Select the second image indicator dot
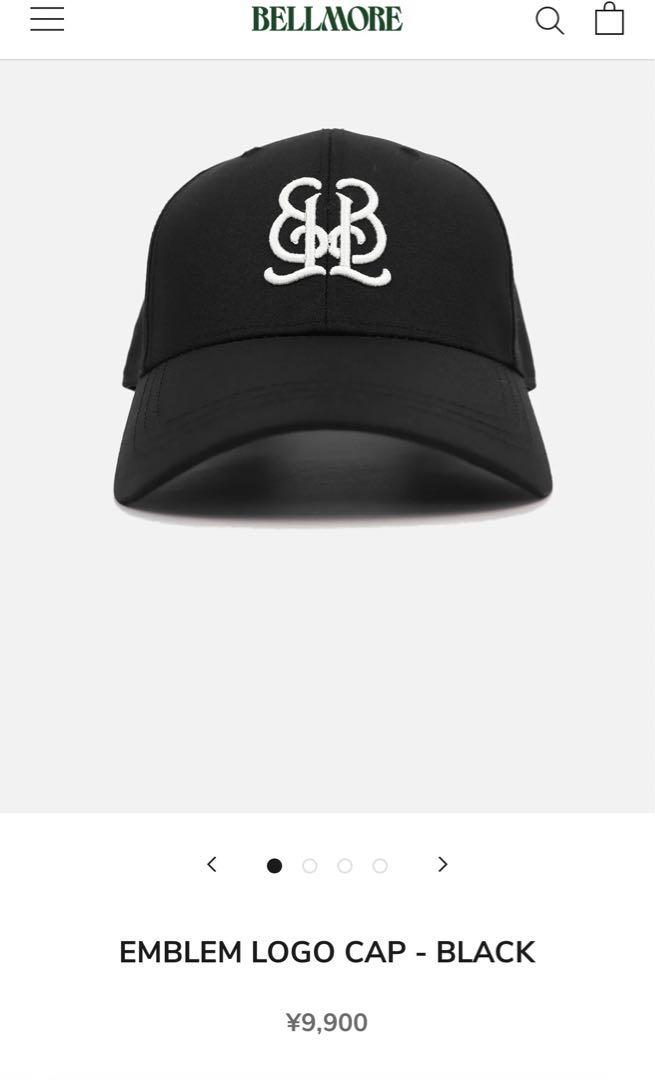 point(310,866)
